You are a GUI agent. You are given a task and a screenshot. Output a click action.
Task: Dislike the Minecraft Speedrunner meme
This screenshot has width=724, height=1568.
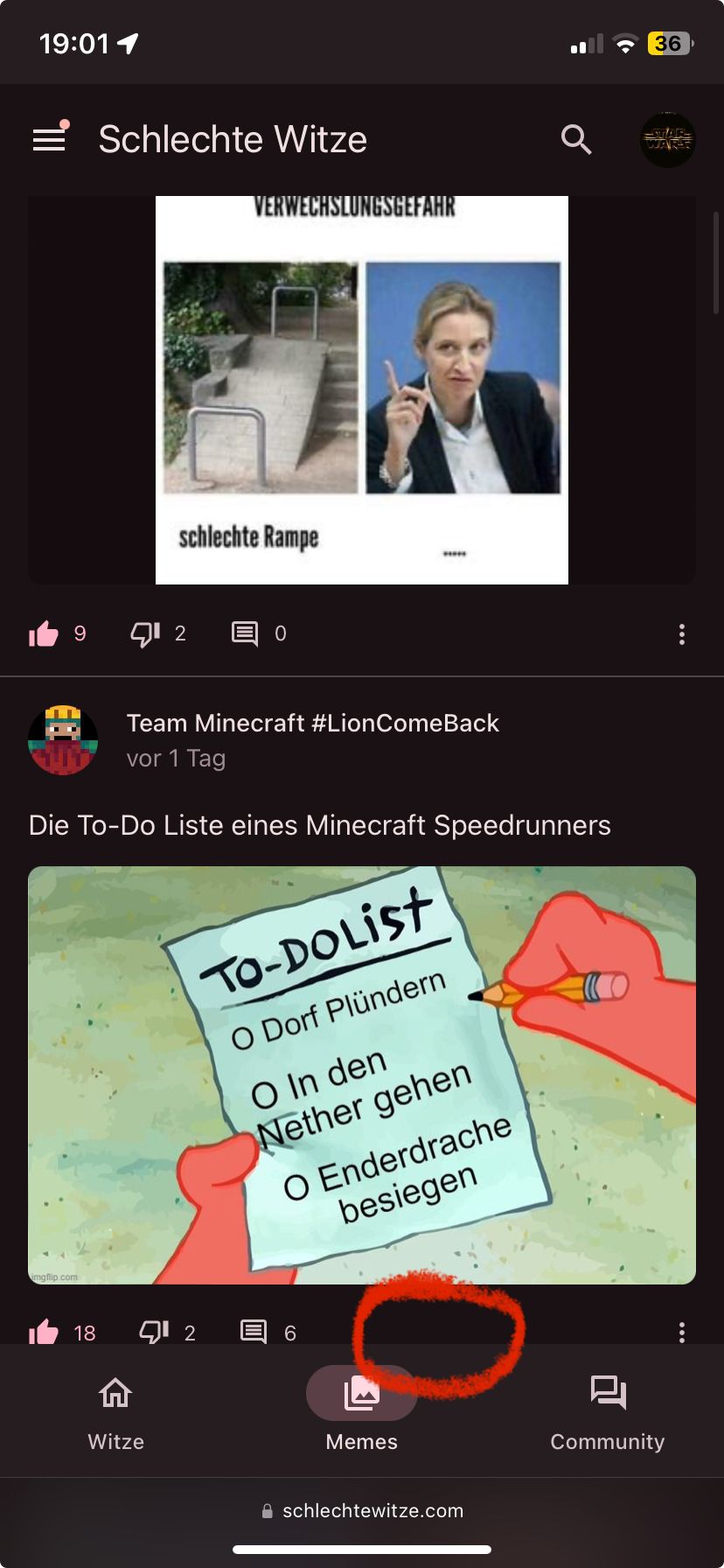[155, 1332]
